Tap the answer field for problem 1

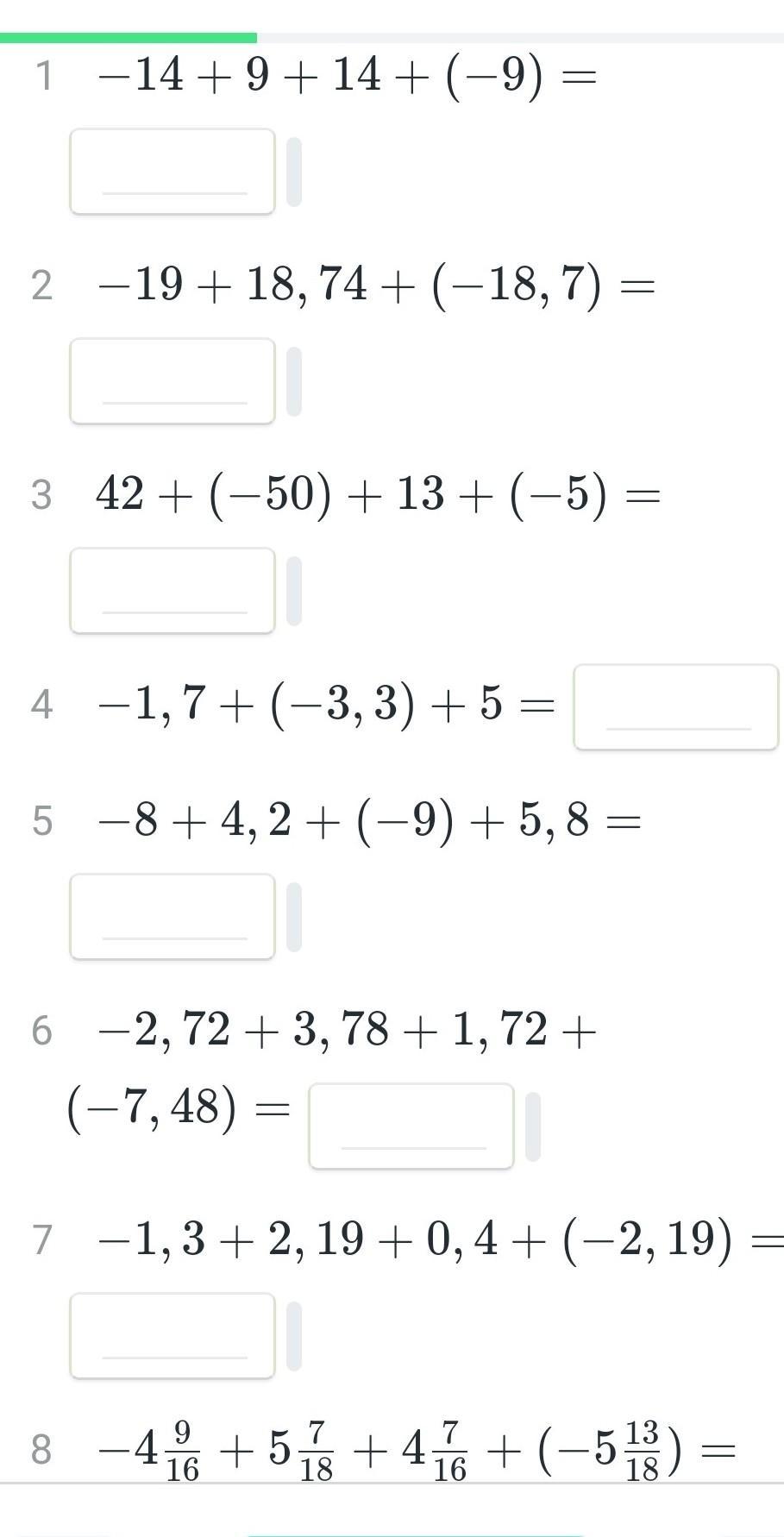click(x=172, y=172)
